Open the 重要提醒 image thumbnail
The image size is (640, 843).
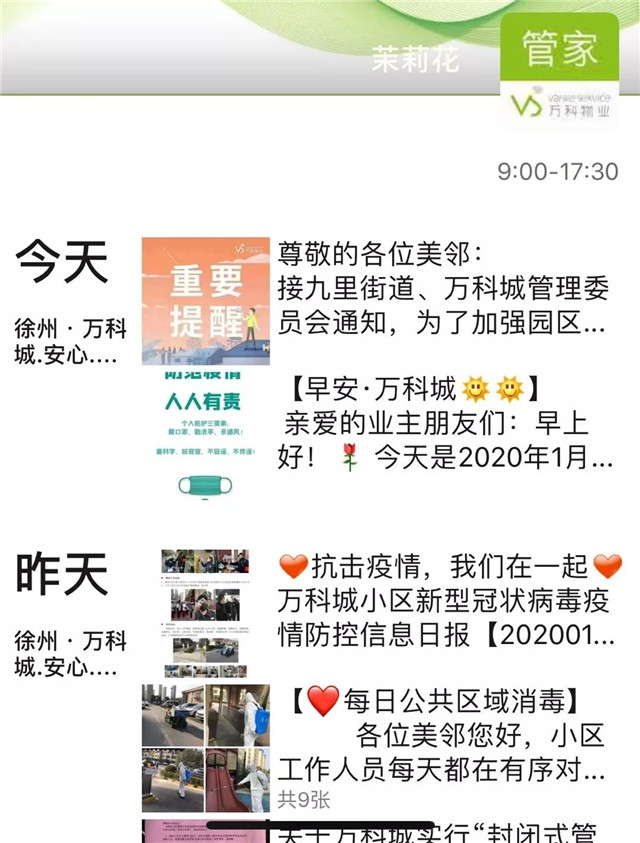pyautogui.click(x=205, y=300)
